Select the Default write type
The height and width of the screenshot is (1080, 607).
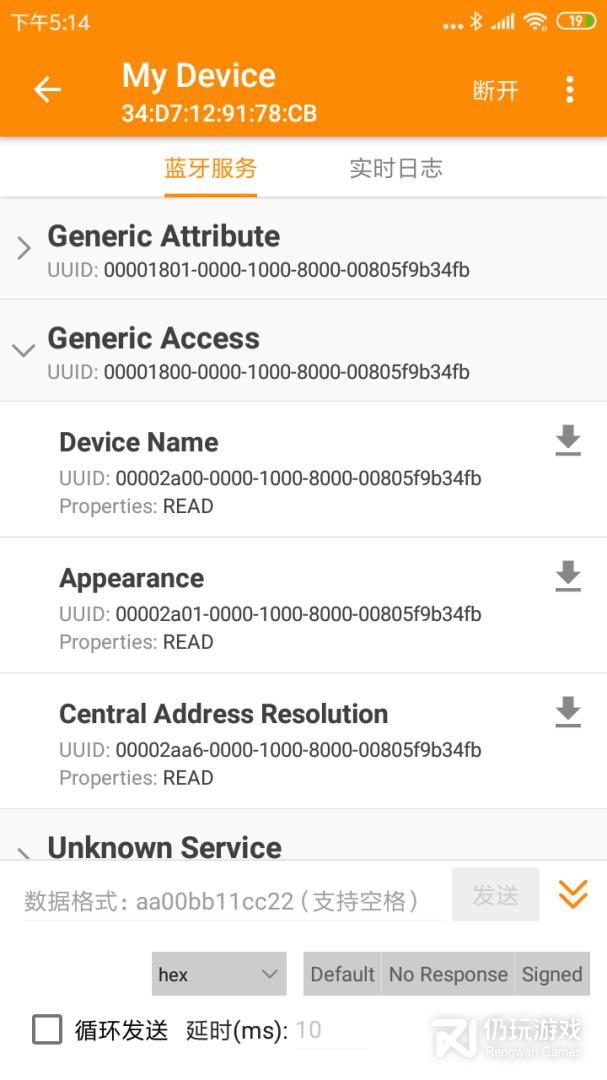click(342, 974)
